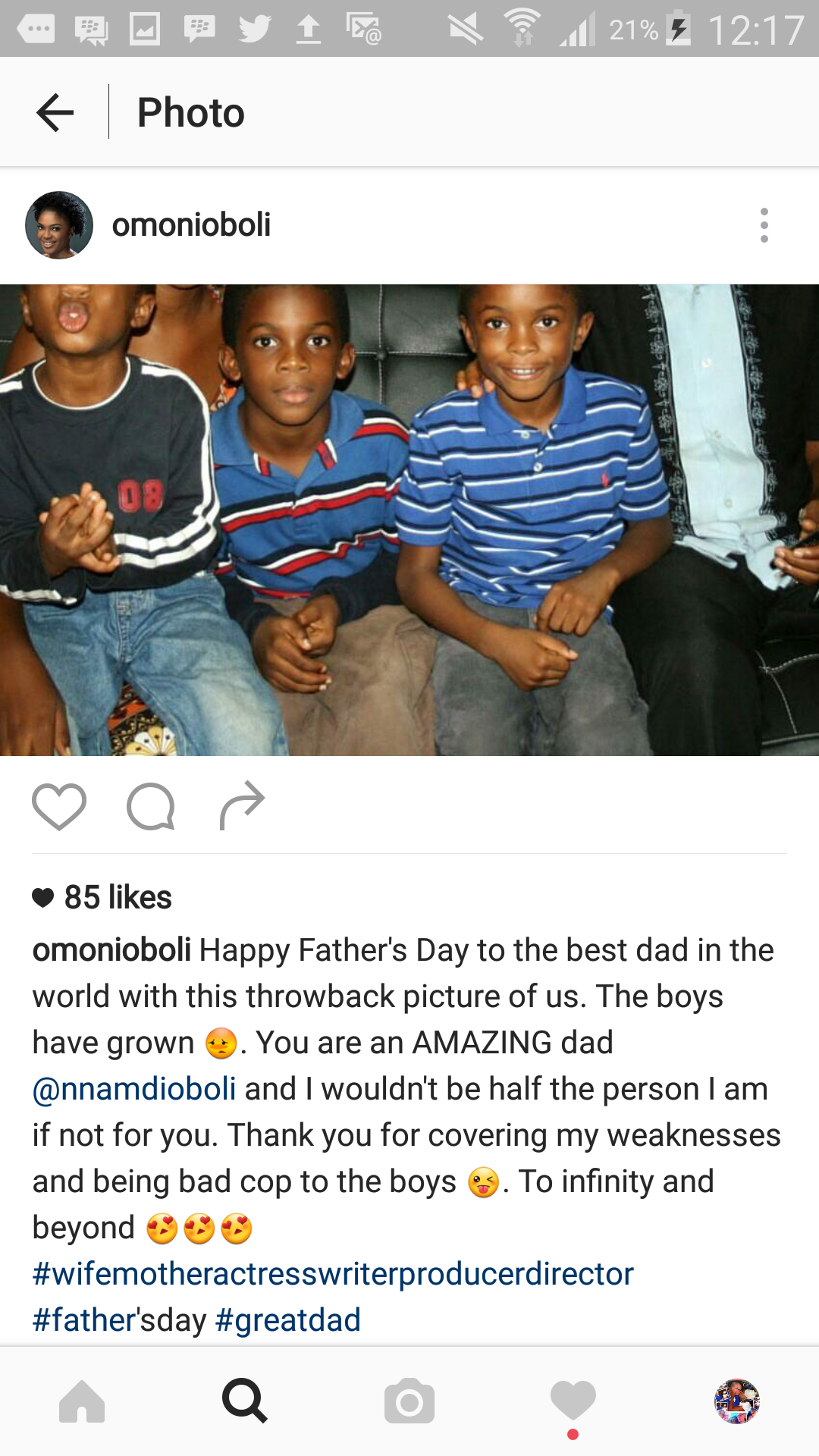This screenshot has height=1456, width=819.
Task: Like this Father's Day post
Action: pos(59,806)
